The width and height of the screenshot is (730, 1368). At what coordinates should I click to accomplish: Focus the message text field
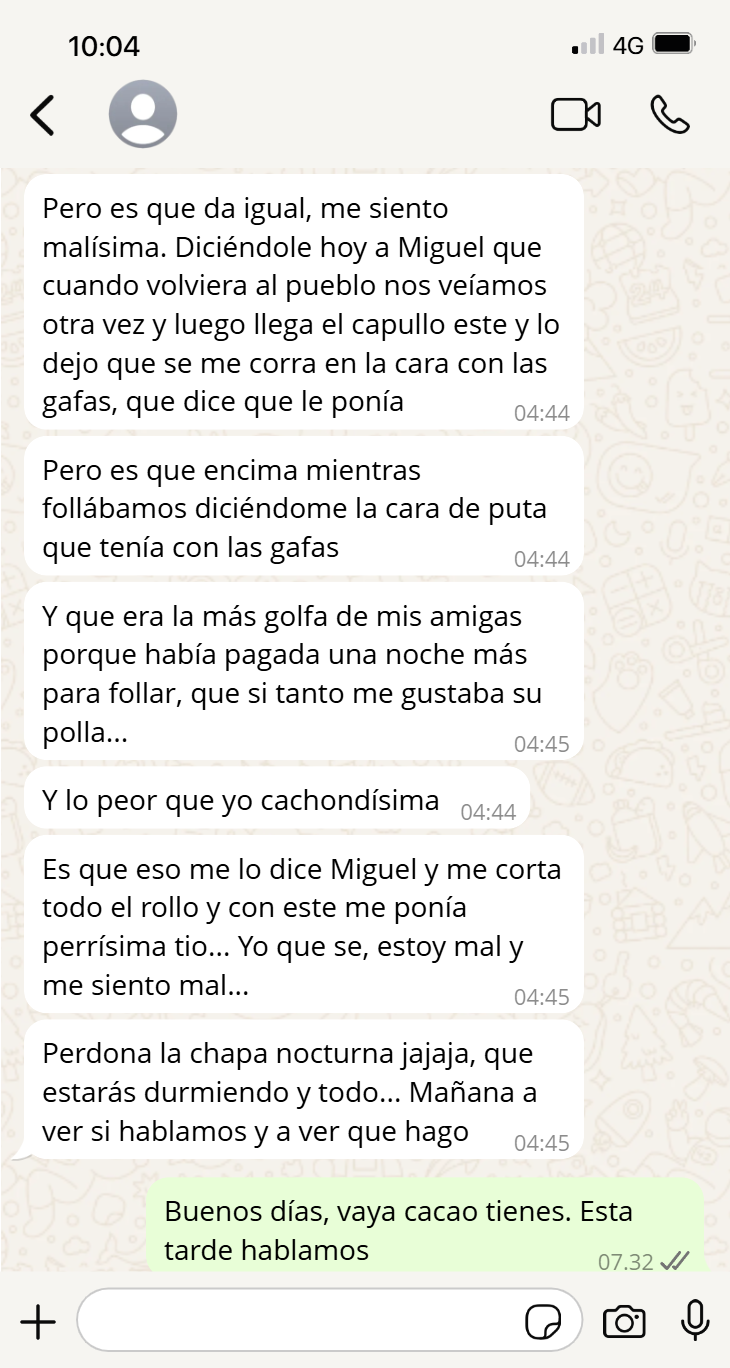click(300, 1322)
